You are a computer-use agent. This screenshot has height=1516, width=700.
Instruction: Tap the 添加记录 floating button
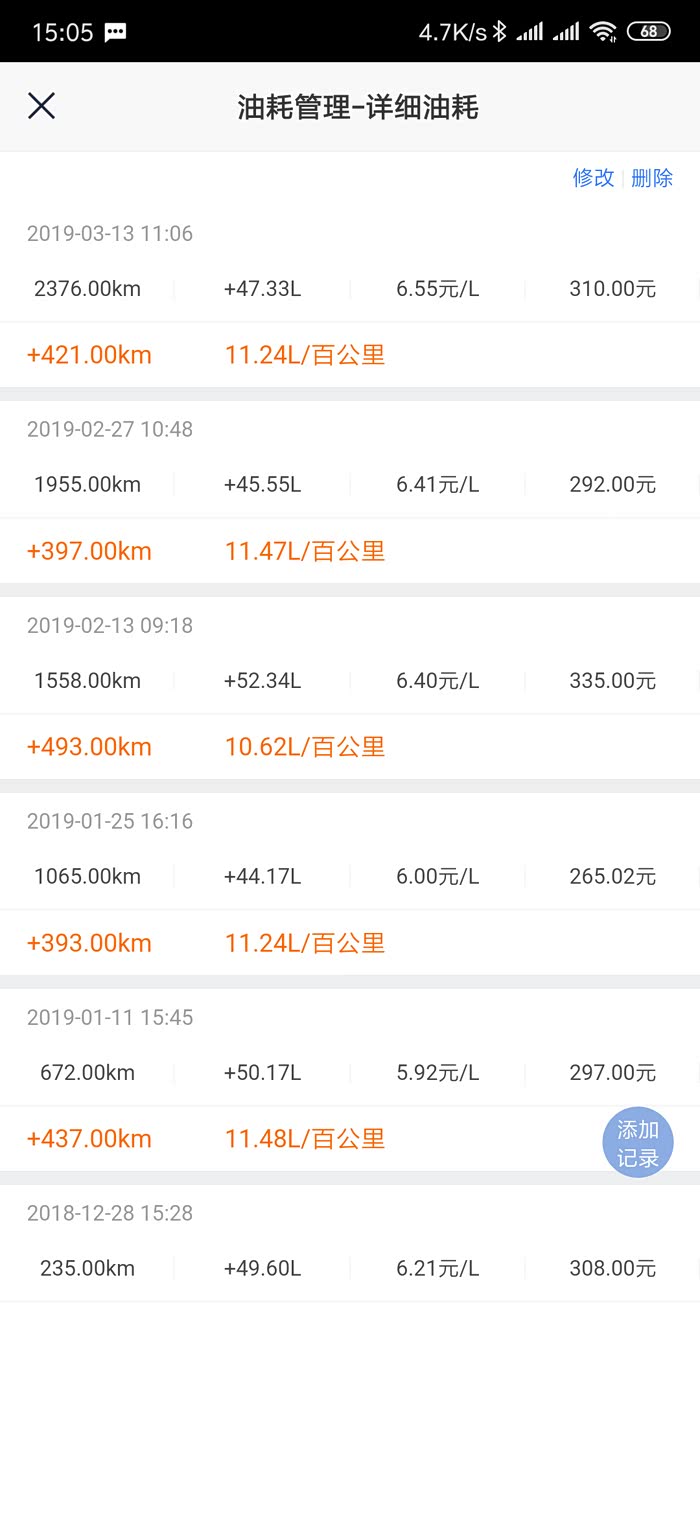(637, 1143)
